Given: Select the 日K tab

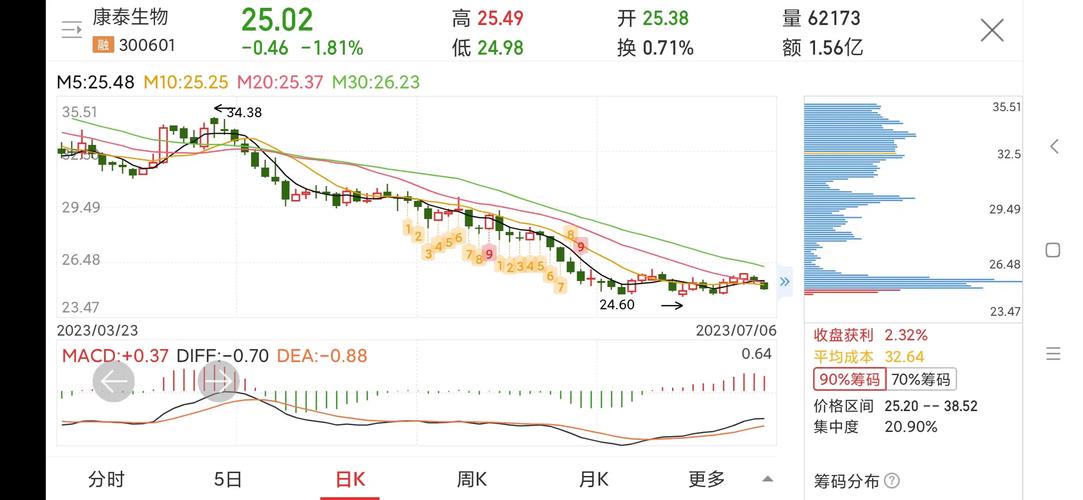Looking at the screenshot, I should point(350,479).
